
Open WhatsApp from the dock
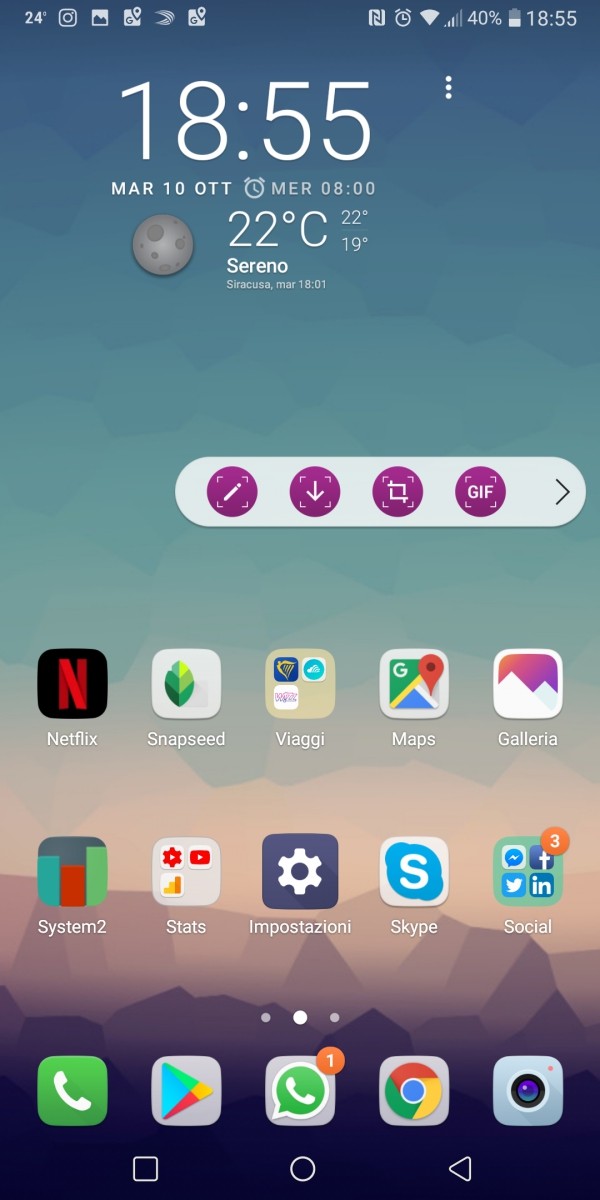pos(300,1091)
